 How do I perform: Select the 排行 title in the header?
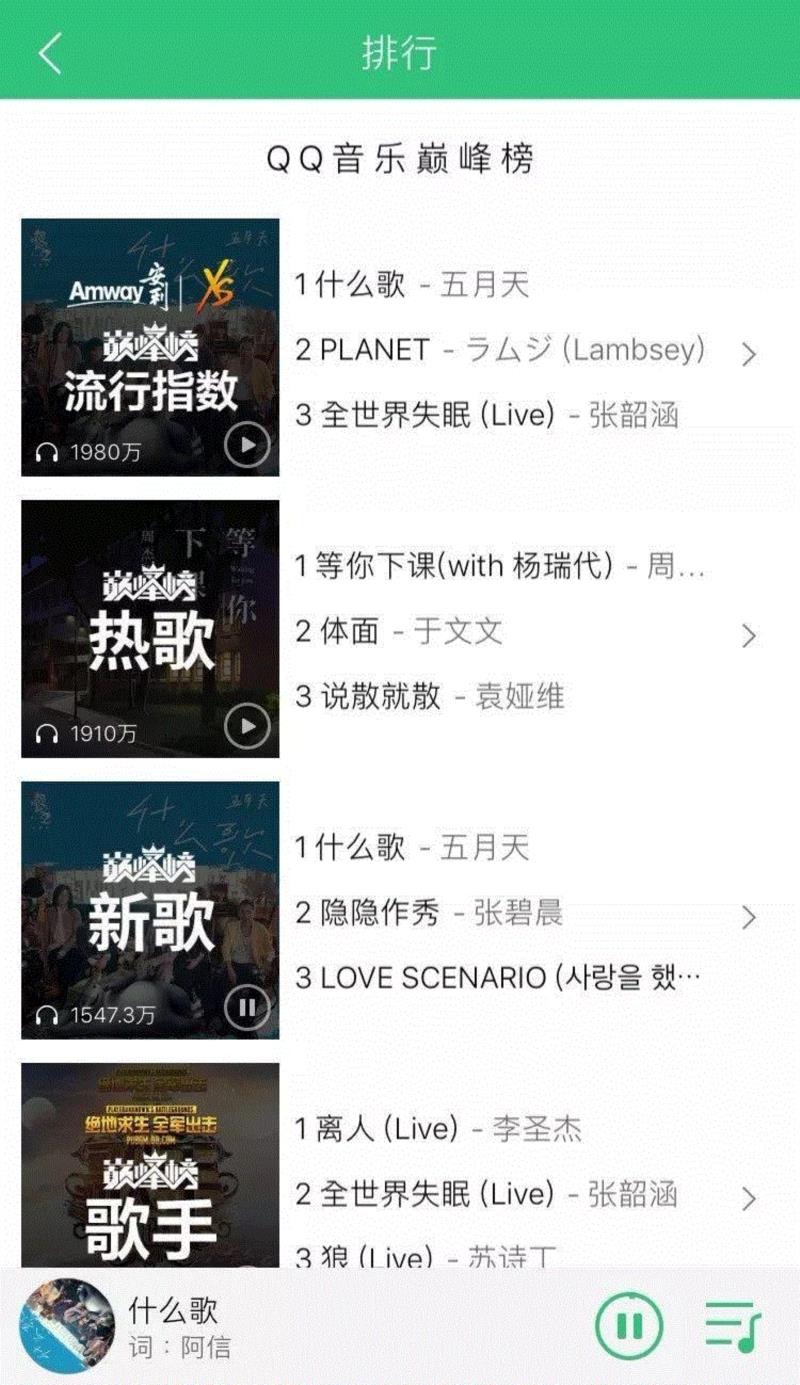[400, 55]
